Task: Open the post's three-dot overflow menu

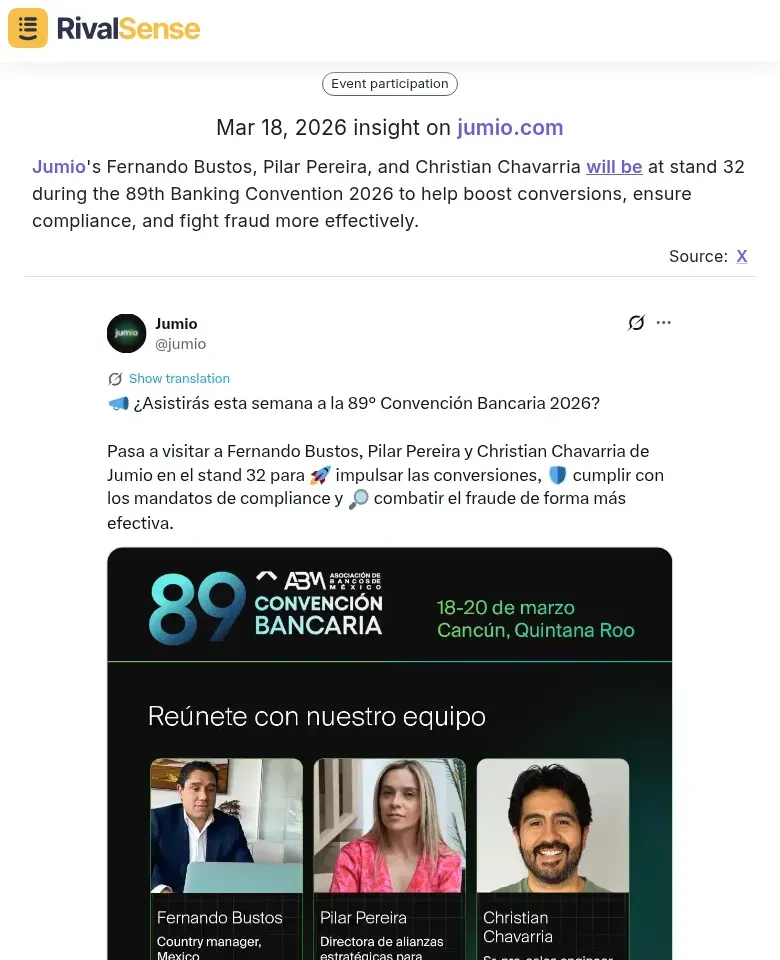Action: click(664, 322)
